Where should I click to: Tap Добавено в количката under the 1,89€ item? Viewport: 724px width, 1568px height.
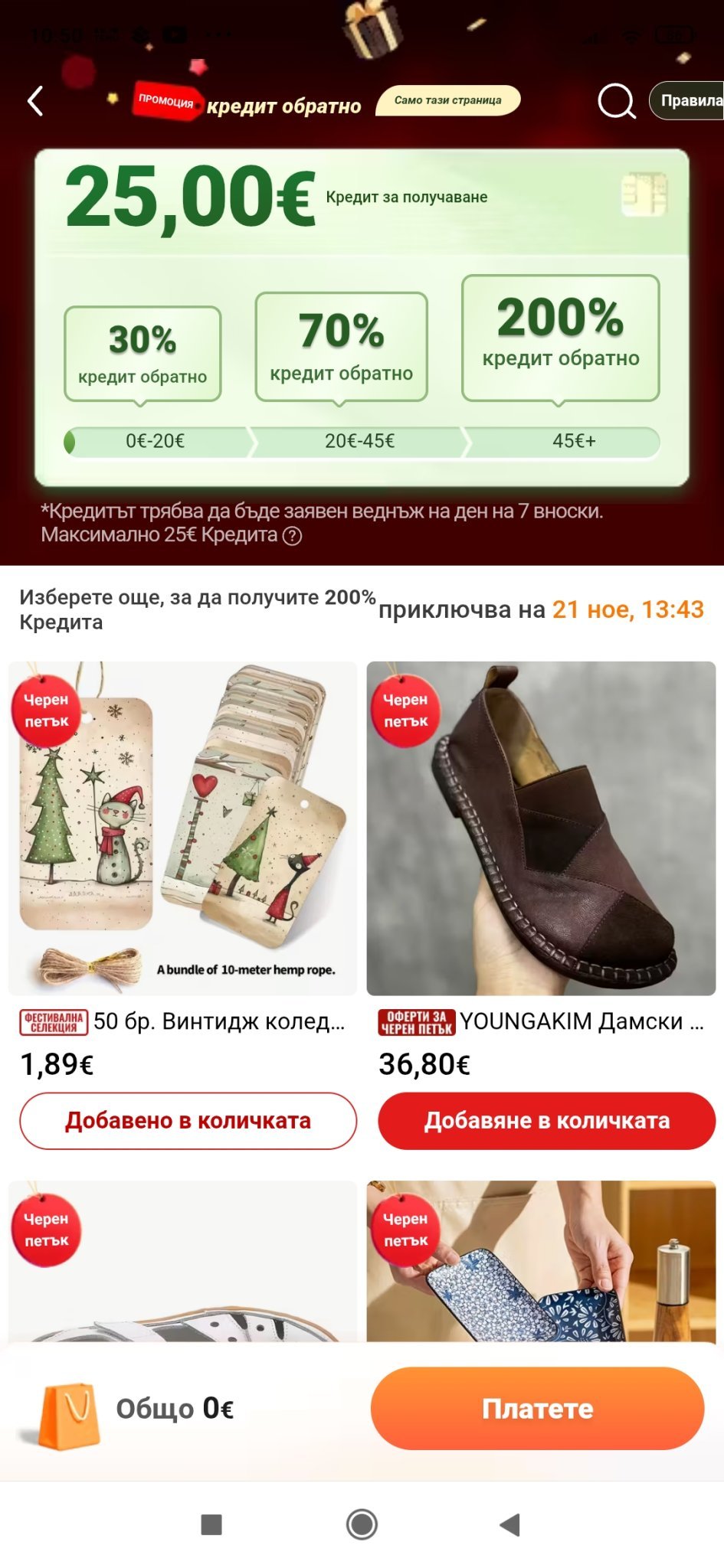click(x=188, y=1121)
